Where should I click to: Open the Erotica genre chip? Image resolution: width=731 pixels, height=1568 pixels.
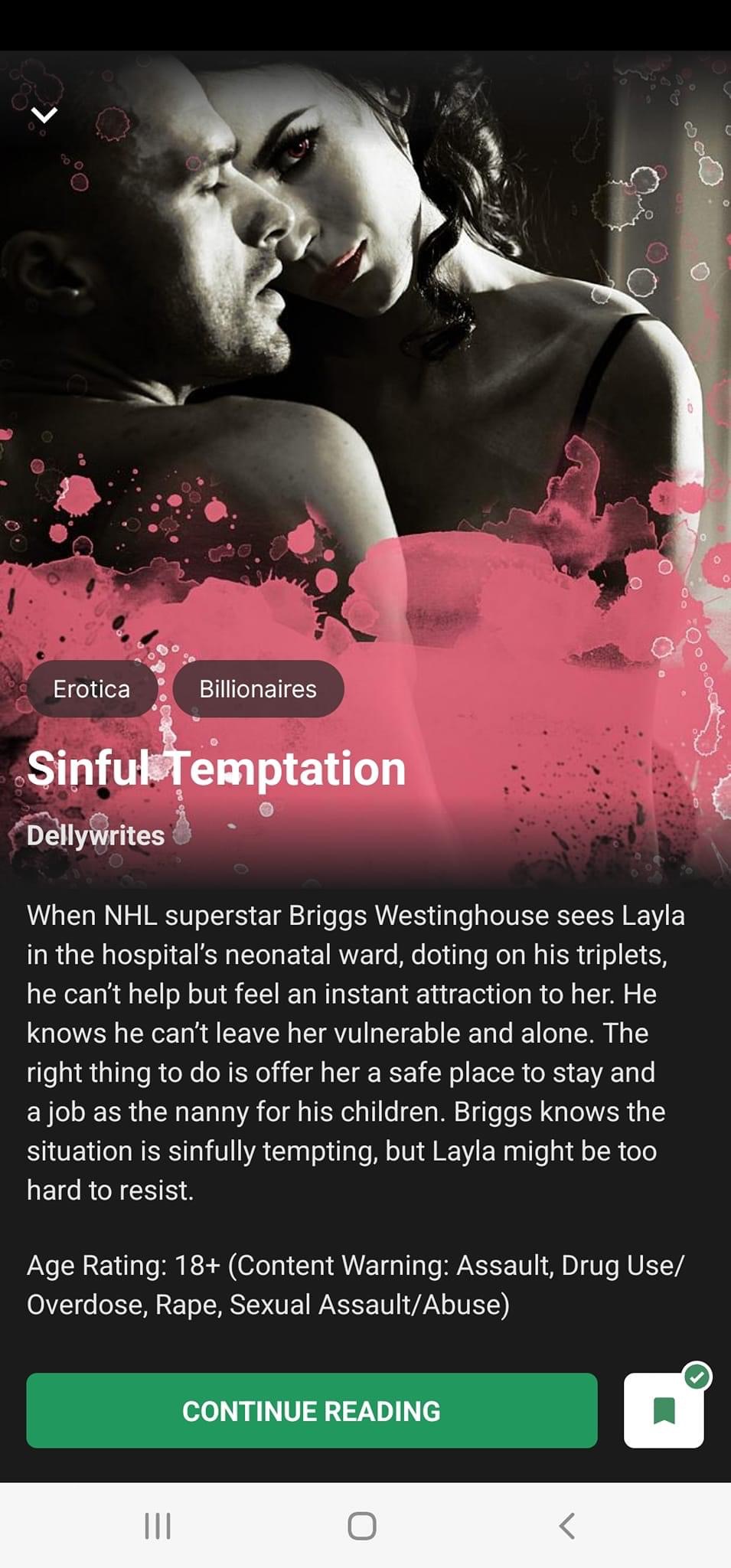[92, 689]
